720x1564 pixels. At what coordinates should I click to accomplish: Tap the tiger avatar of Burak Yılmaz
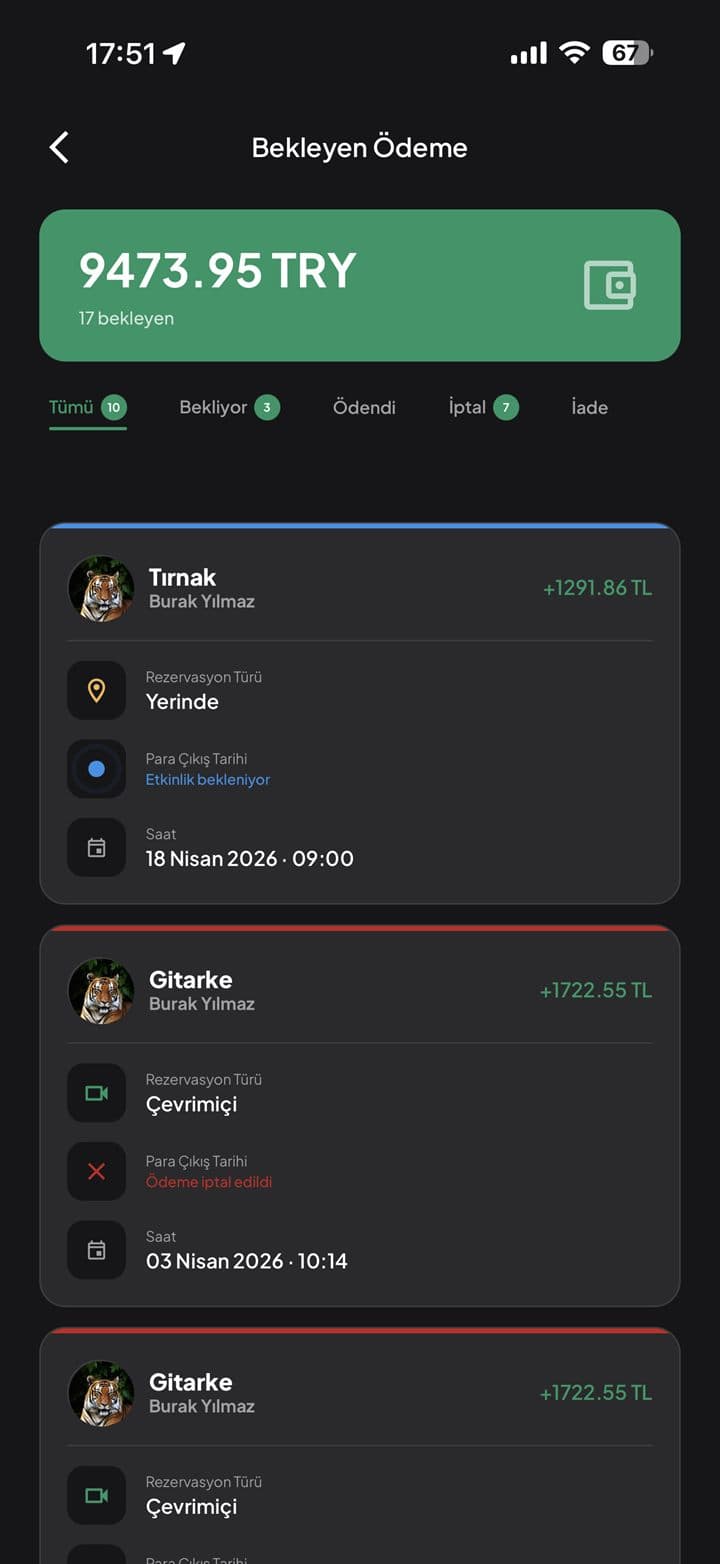101,589
